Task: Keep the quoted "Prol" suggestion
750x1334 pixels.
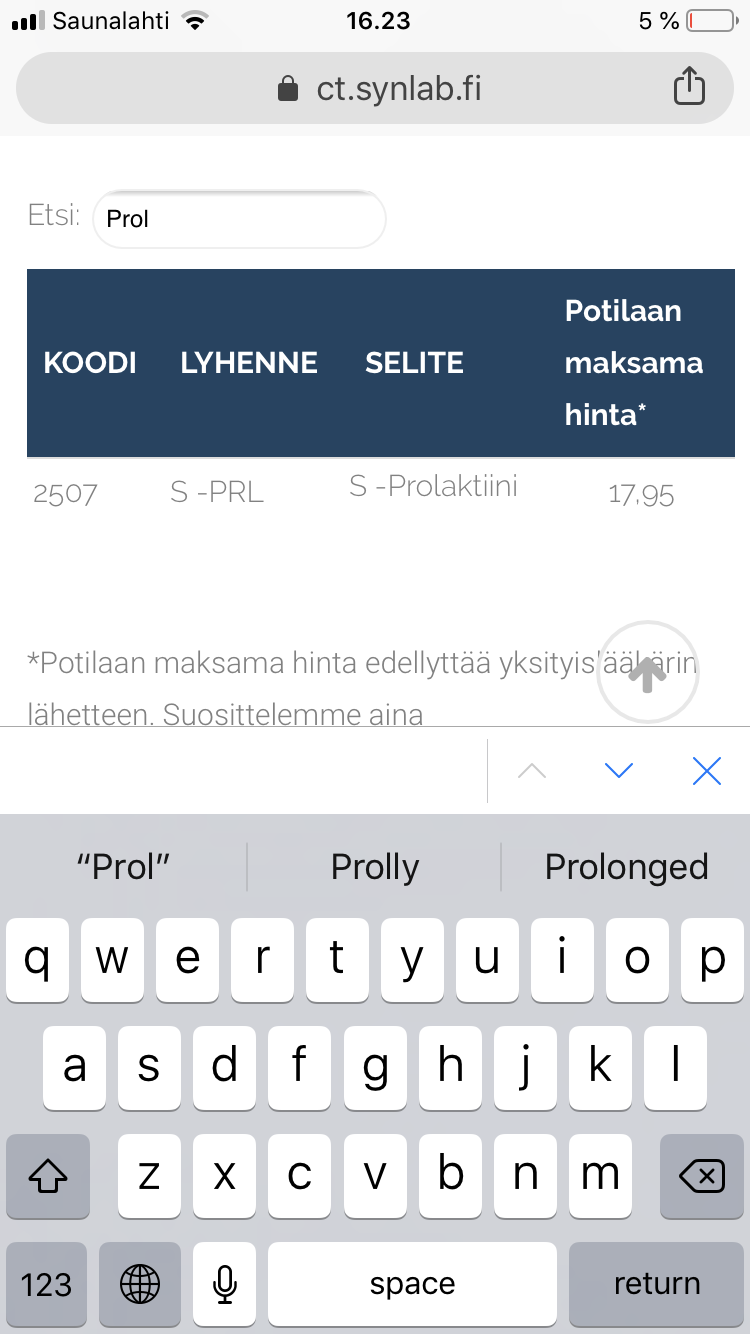Action: [x=124, y=867]
